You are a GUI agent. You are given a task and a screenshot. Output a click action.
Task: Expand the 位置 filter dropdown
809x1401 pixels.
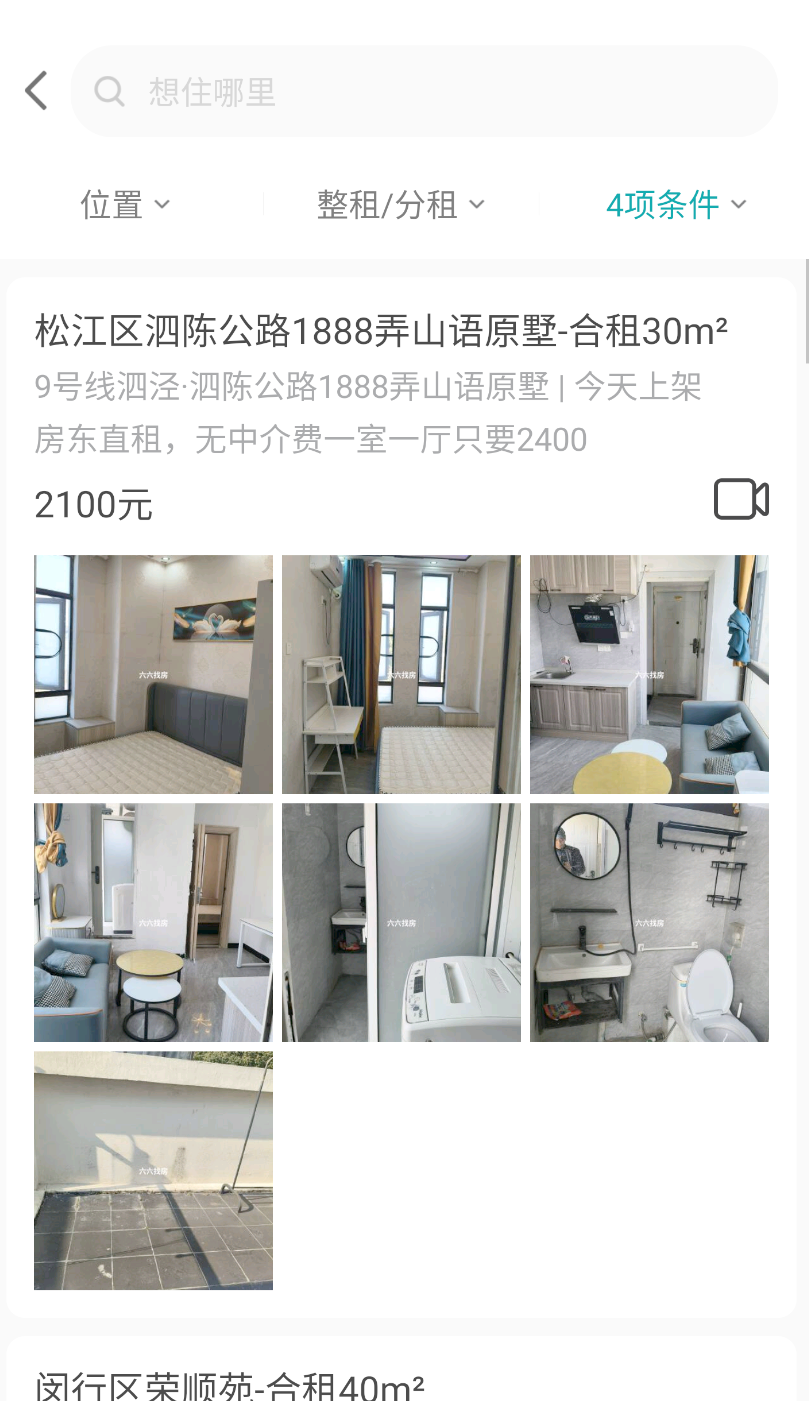(125, 205)
